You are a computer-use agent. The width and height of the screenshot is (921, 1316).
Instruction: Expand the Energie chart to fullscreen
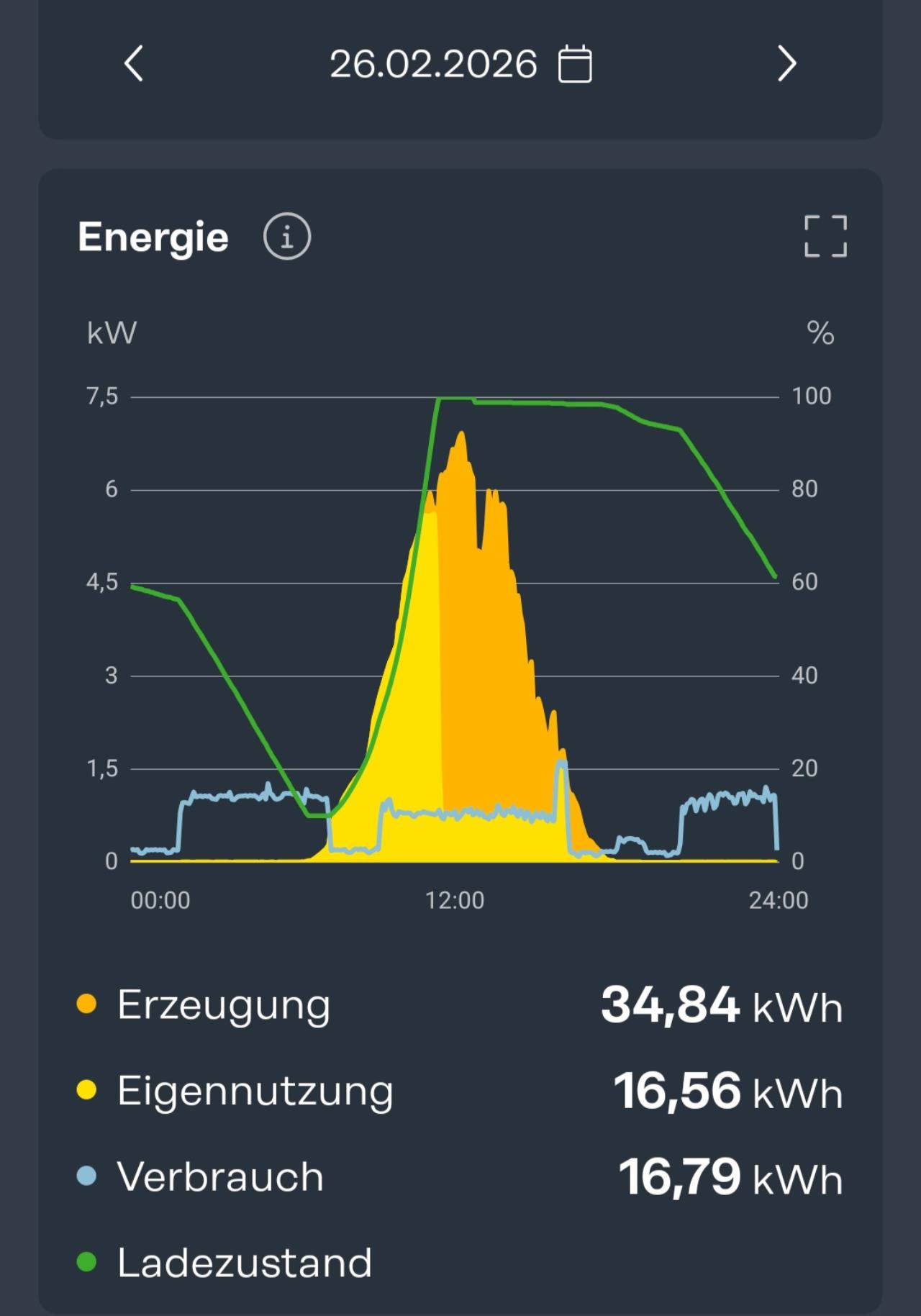coord(825,236)
